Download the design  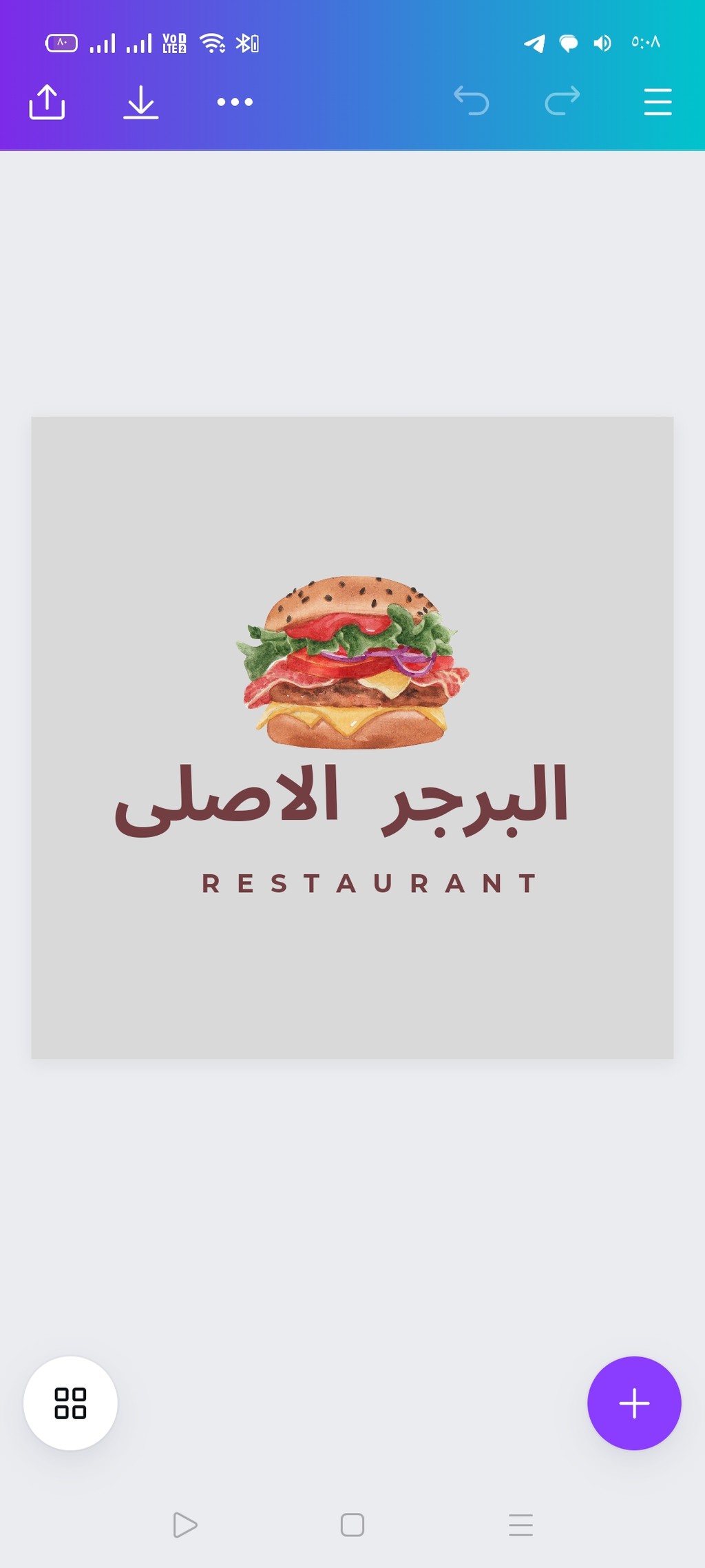(x=141, y=102)
